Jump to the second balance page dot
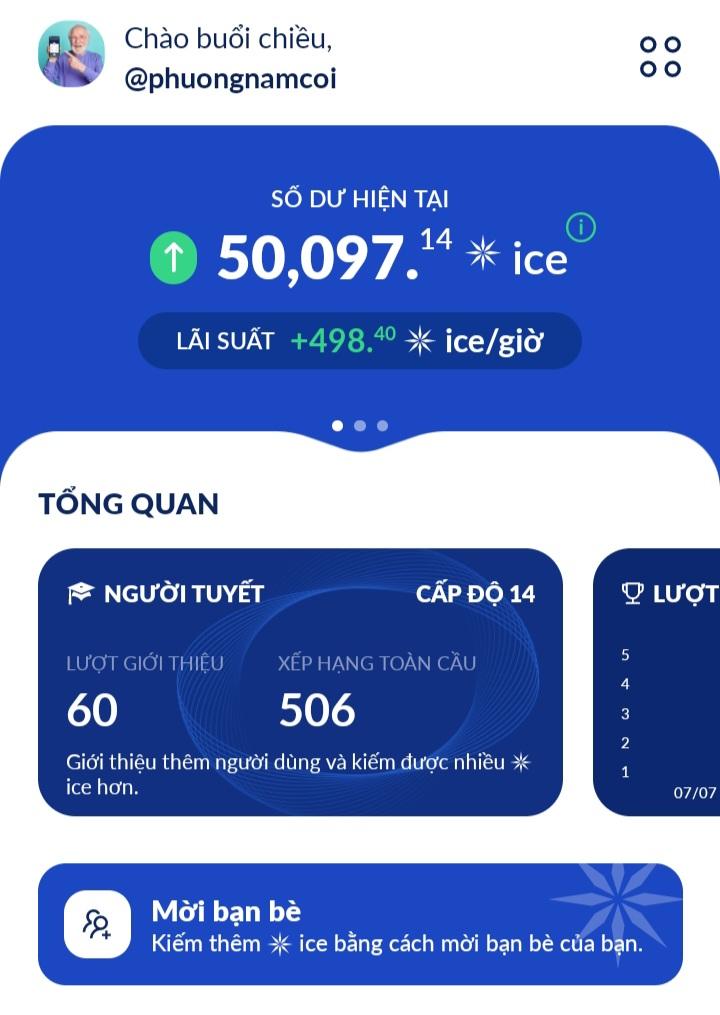Viewport: 720px width, 1015px height. (360, 426)
